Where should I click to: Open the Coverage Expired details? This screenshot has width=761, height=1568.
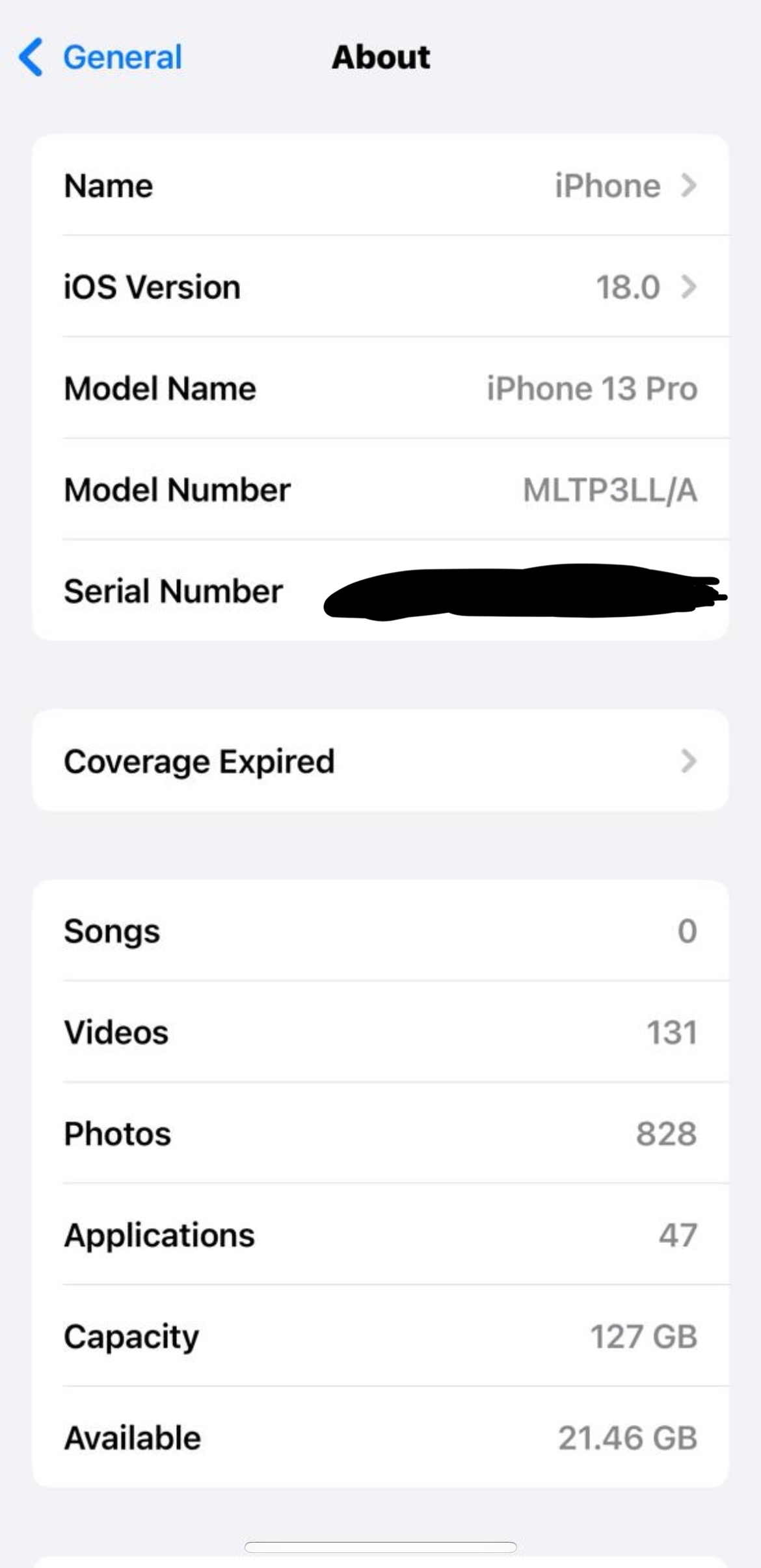pos(380,761)
